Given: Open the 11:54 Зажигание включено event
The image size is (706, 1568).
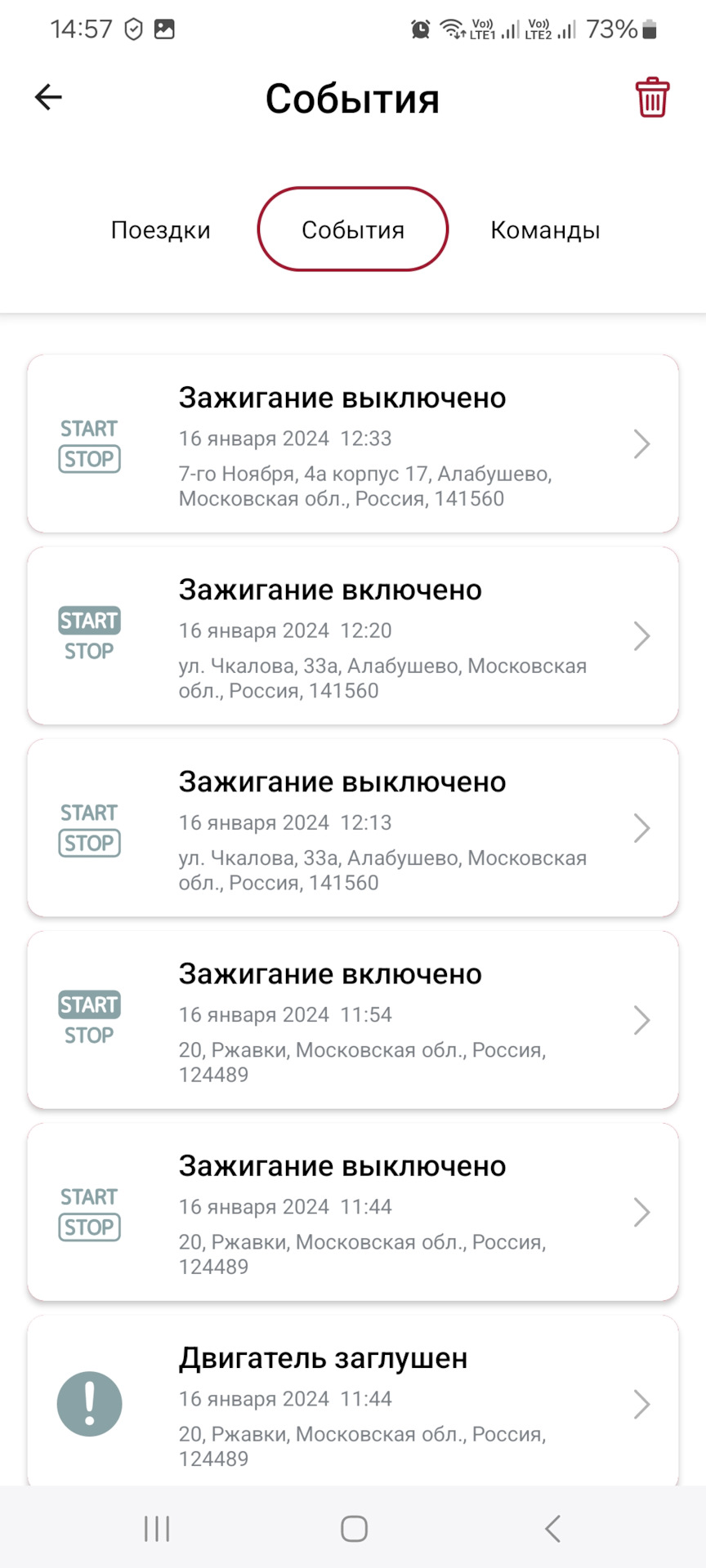Looking at the screenshot, I should [353, 1020].
